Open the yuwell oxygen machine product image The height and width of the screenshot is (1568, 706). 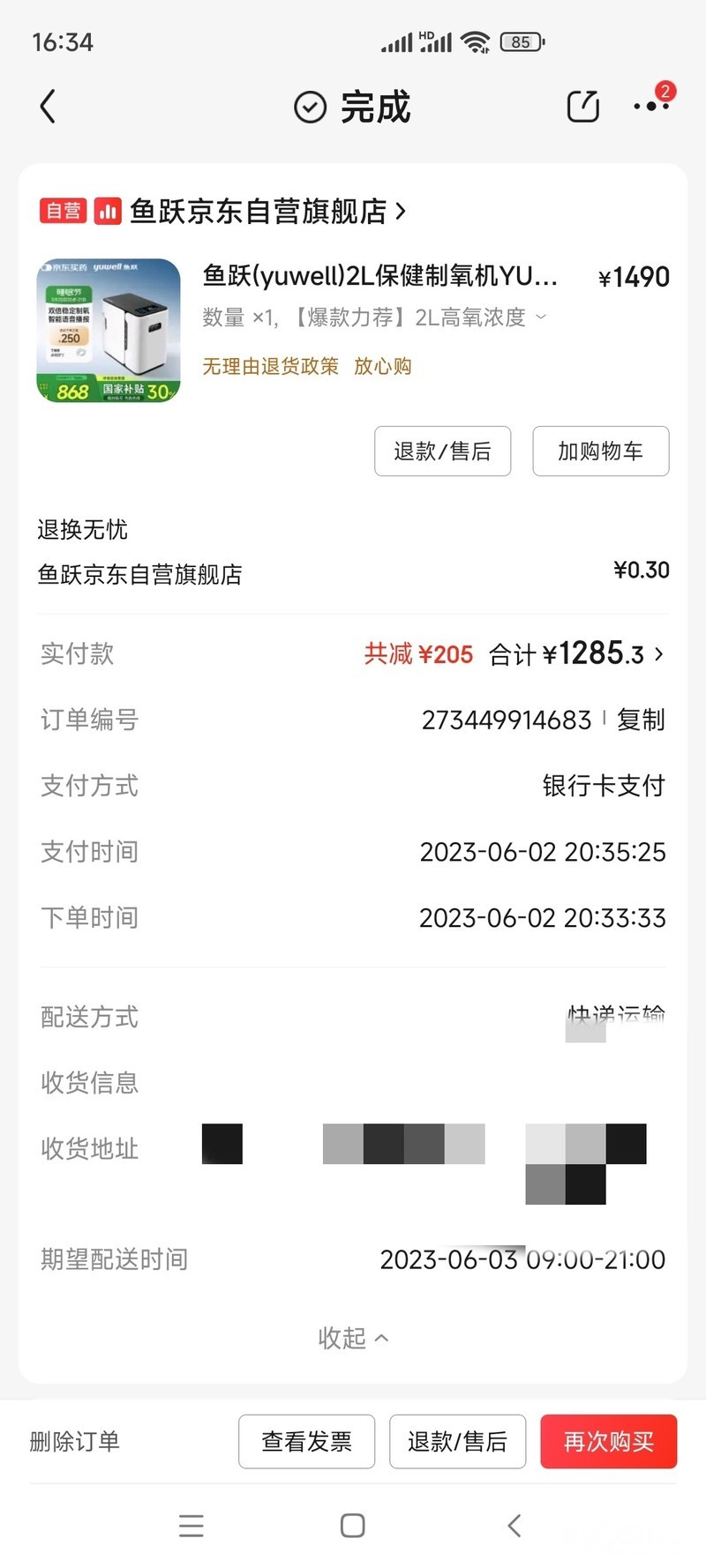coord(109,331)
